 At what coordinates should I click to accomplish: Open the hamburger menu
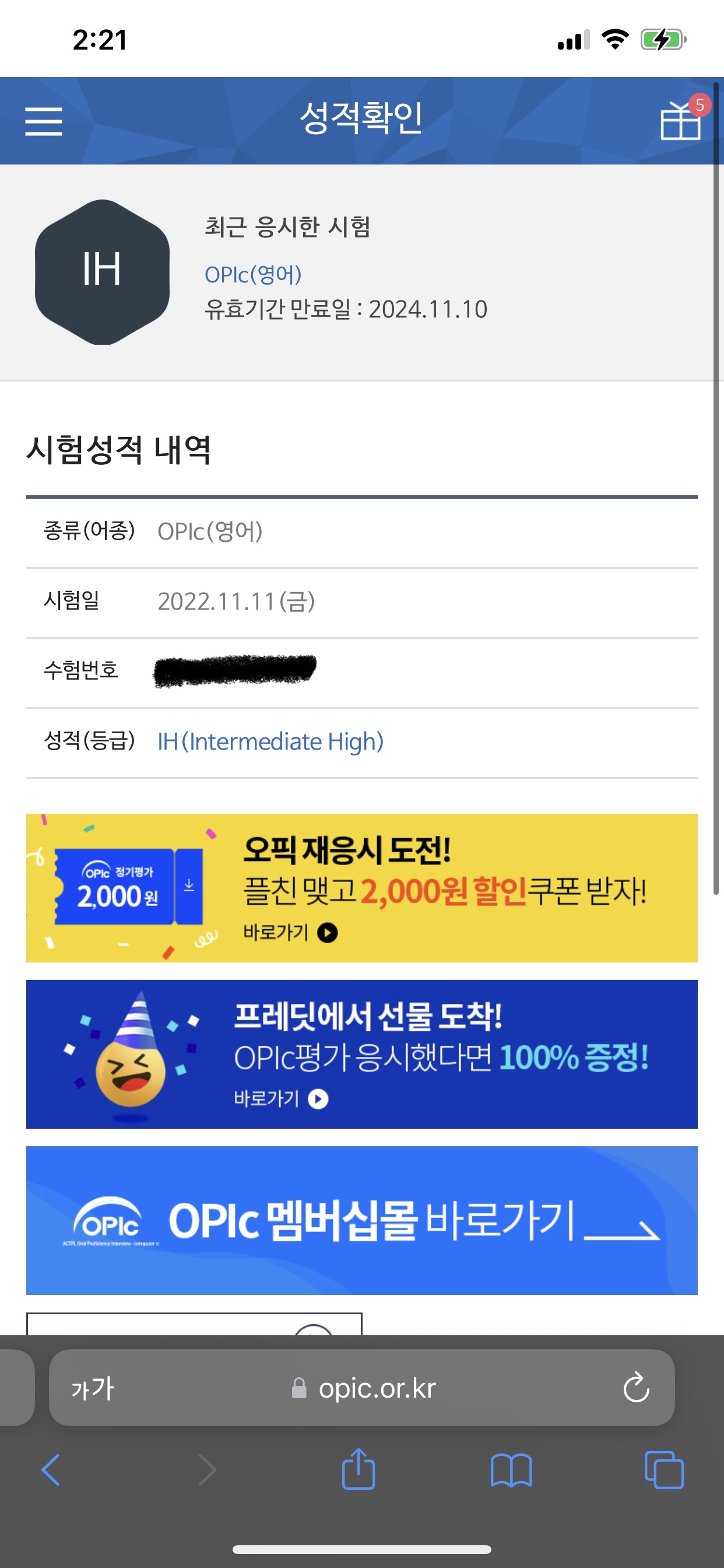tap(44, 121)
